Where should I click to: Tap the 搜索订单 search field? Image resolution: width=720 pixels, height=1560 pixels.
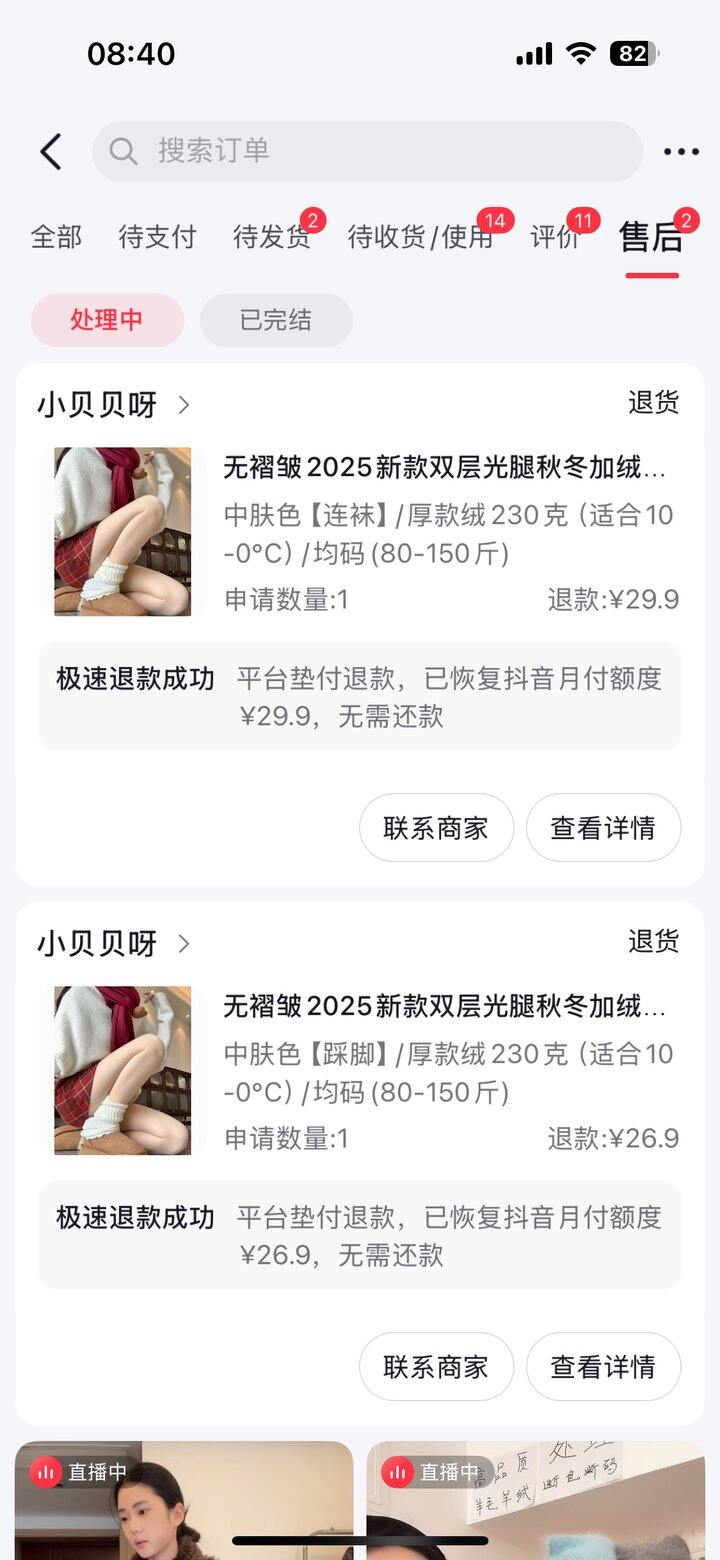[x=367, y=151]
